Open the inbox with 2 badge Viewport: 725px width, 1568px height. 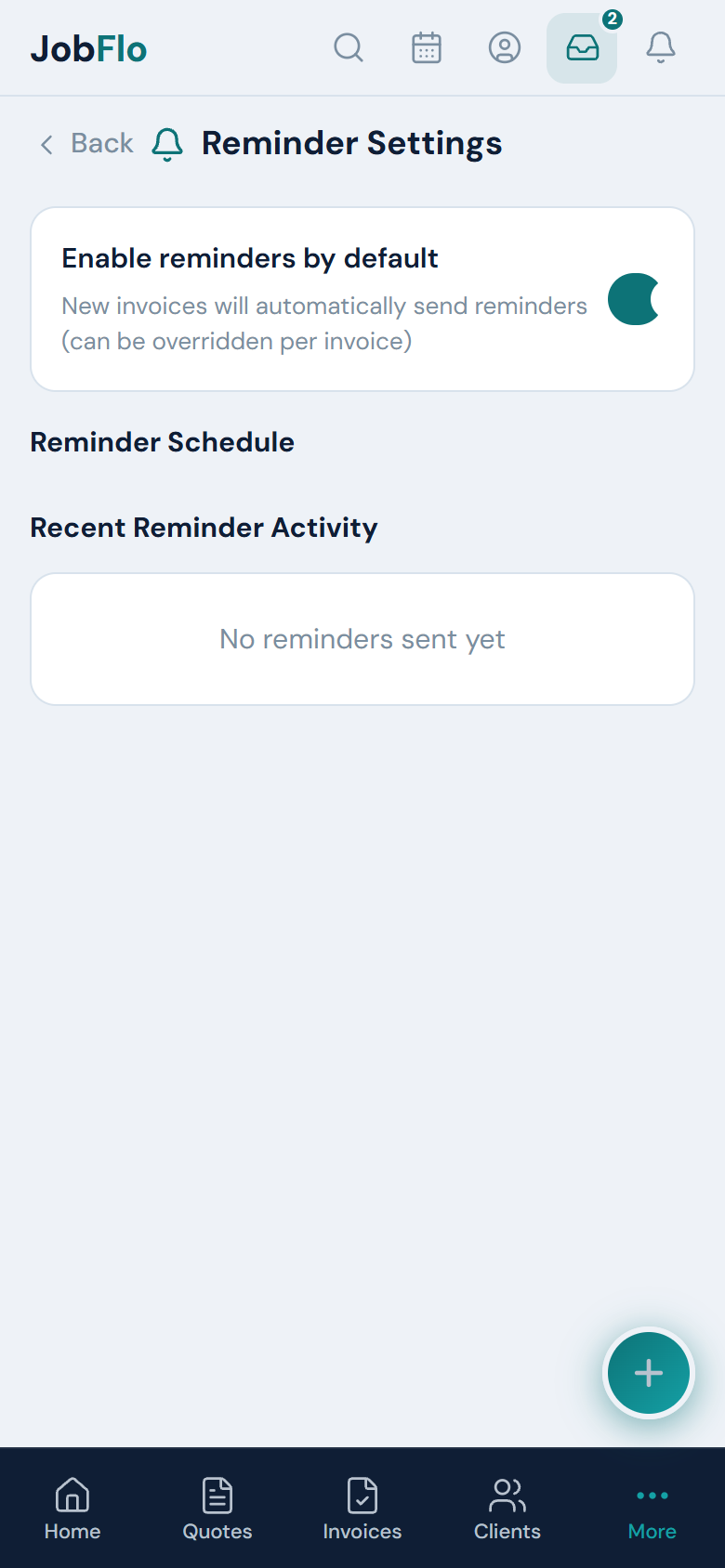click(x=582, y=47)
